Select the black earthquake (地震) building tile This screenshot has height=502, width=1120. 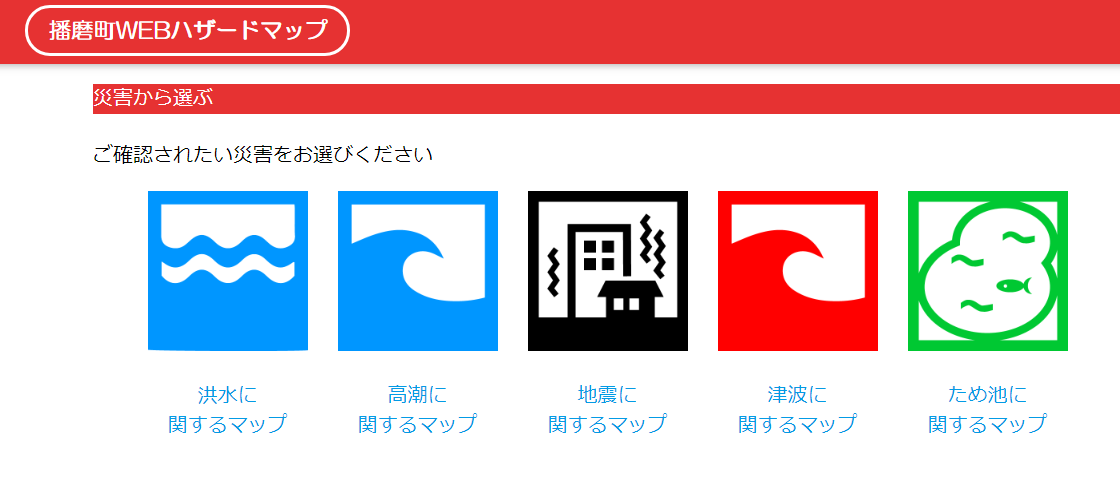click(607, 271)
